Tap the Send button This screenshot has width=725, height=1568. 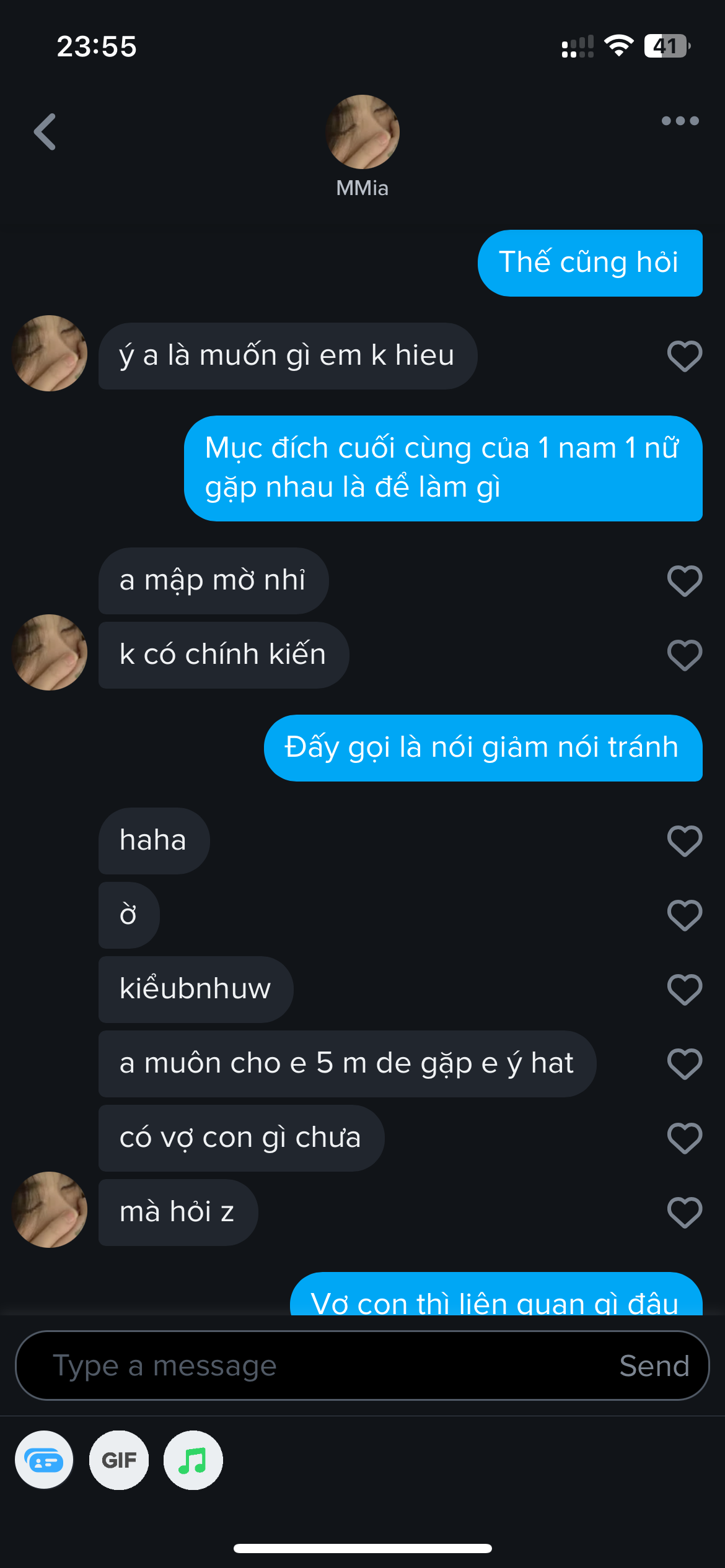[x=654, y=1365]
